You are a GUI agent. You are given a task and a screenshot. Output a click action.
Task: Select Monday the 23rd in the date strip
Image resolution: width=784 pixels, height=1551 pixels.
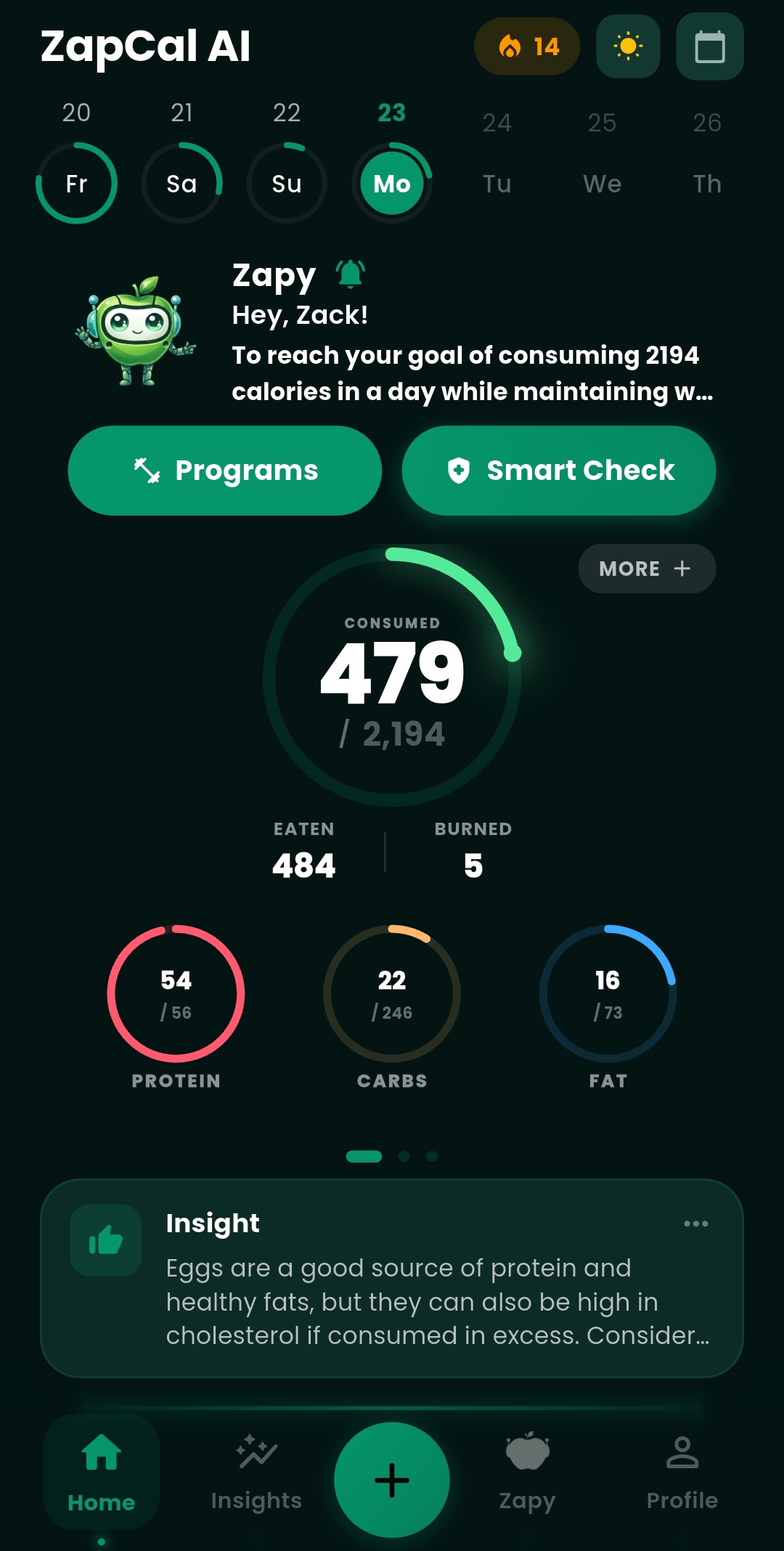coord(391,183)
